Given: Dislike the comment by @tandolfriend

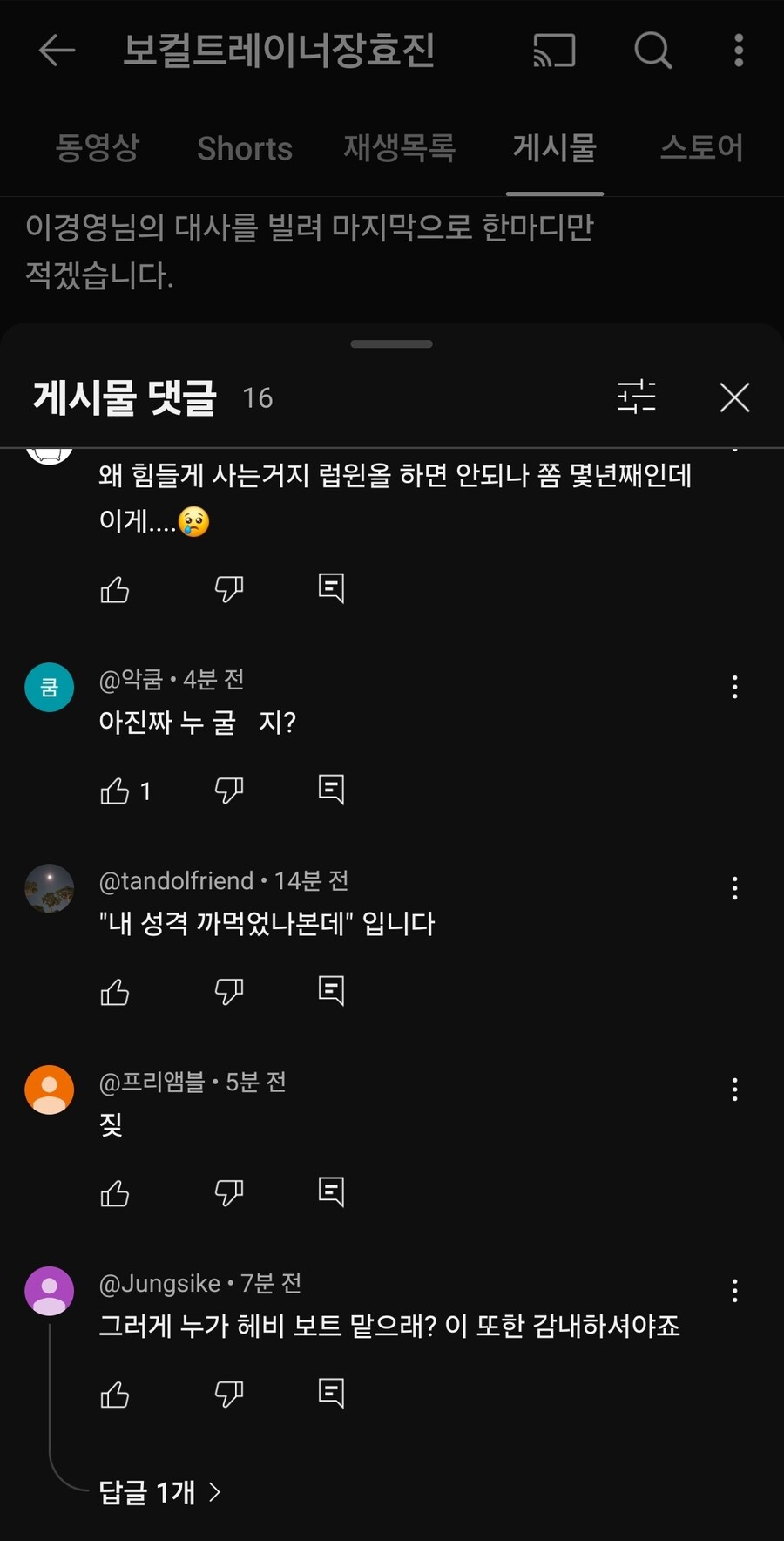Looking at the screenshot, I should click(228, 992).
